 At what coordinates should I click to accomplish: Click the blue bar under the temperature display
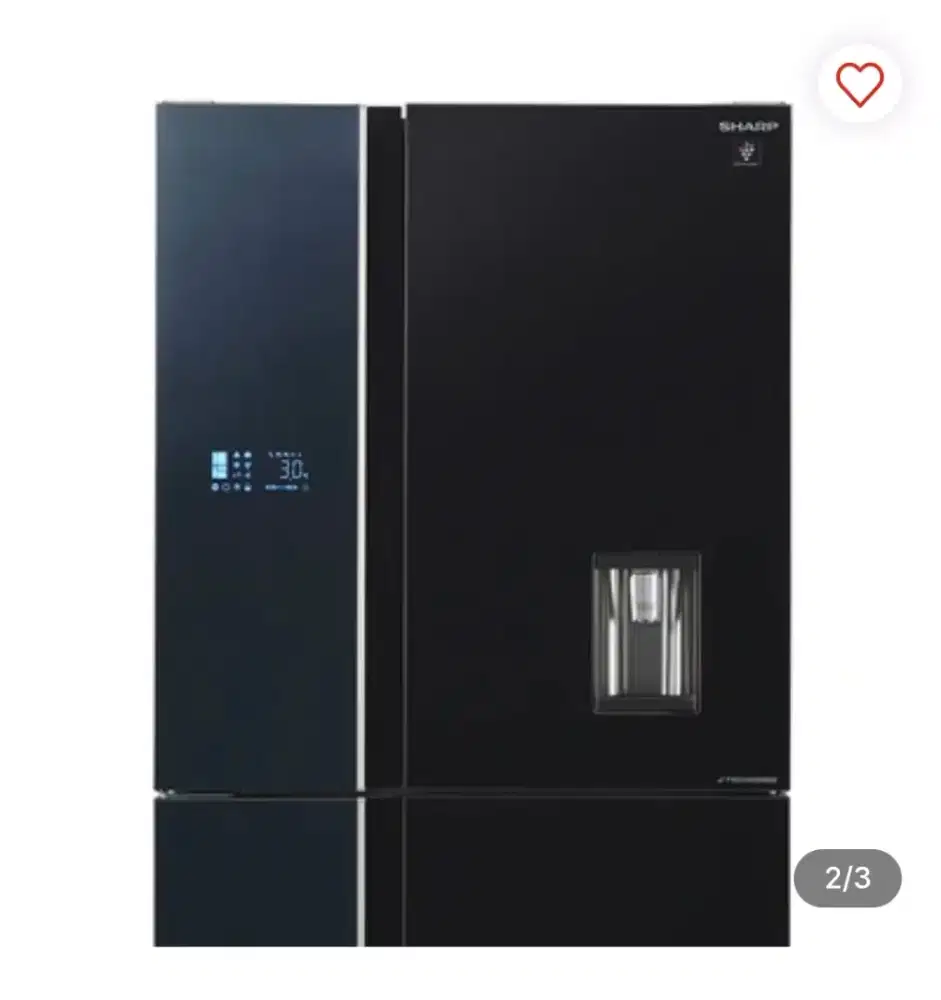(282, 486)
